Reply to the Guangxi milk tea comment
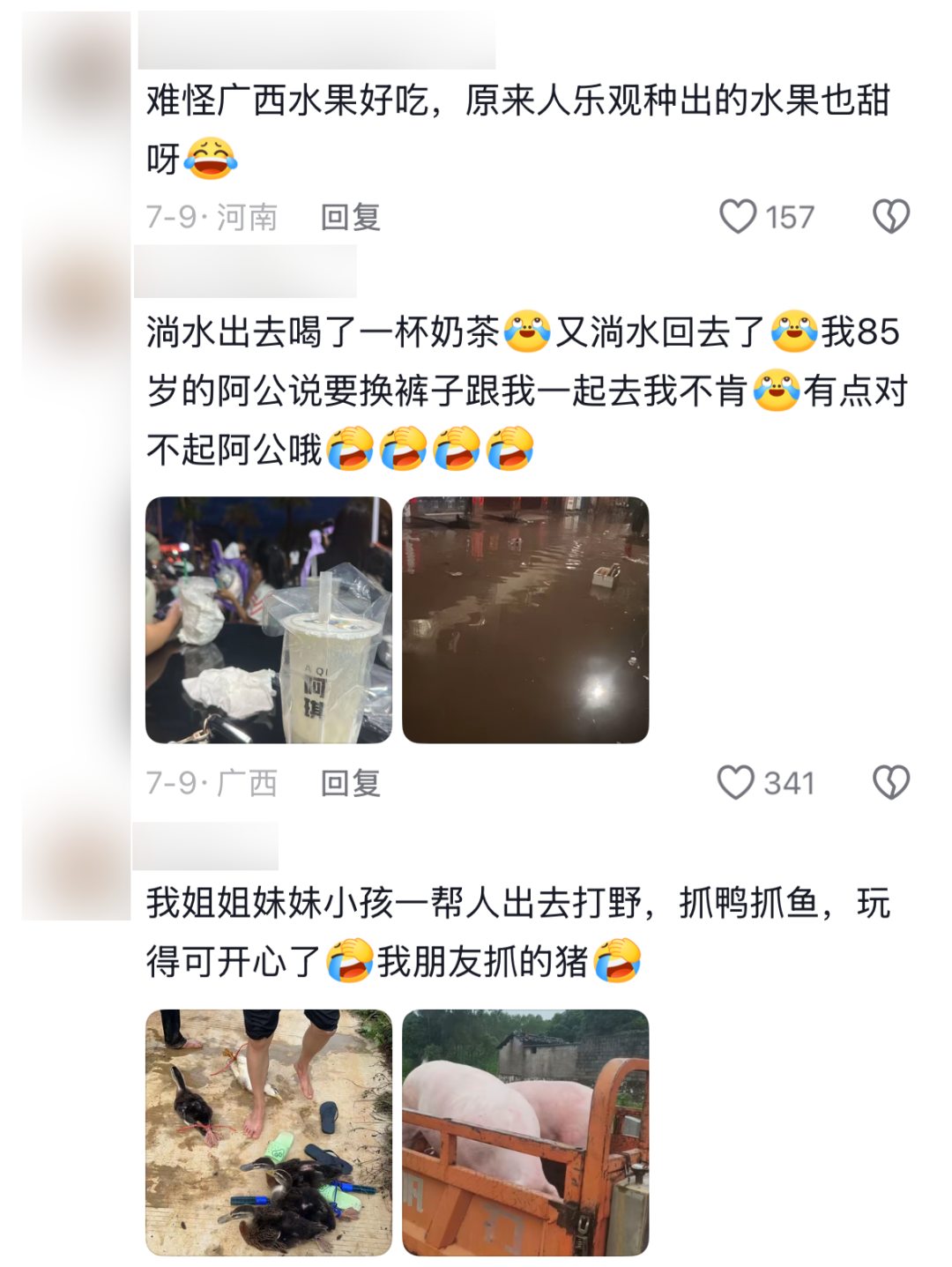The width and height of the screenshot is (952, 1267). (x=351, y=783)
